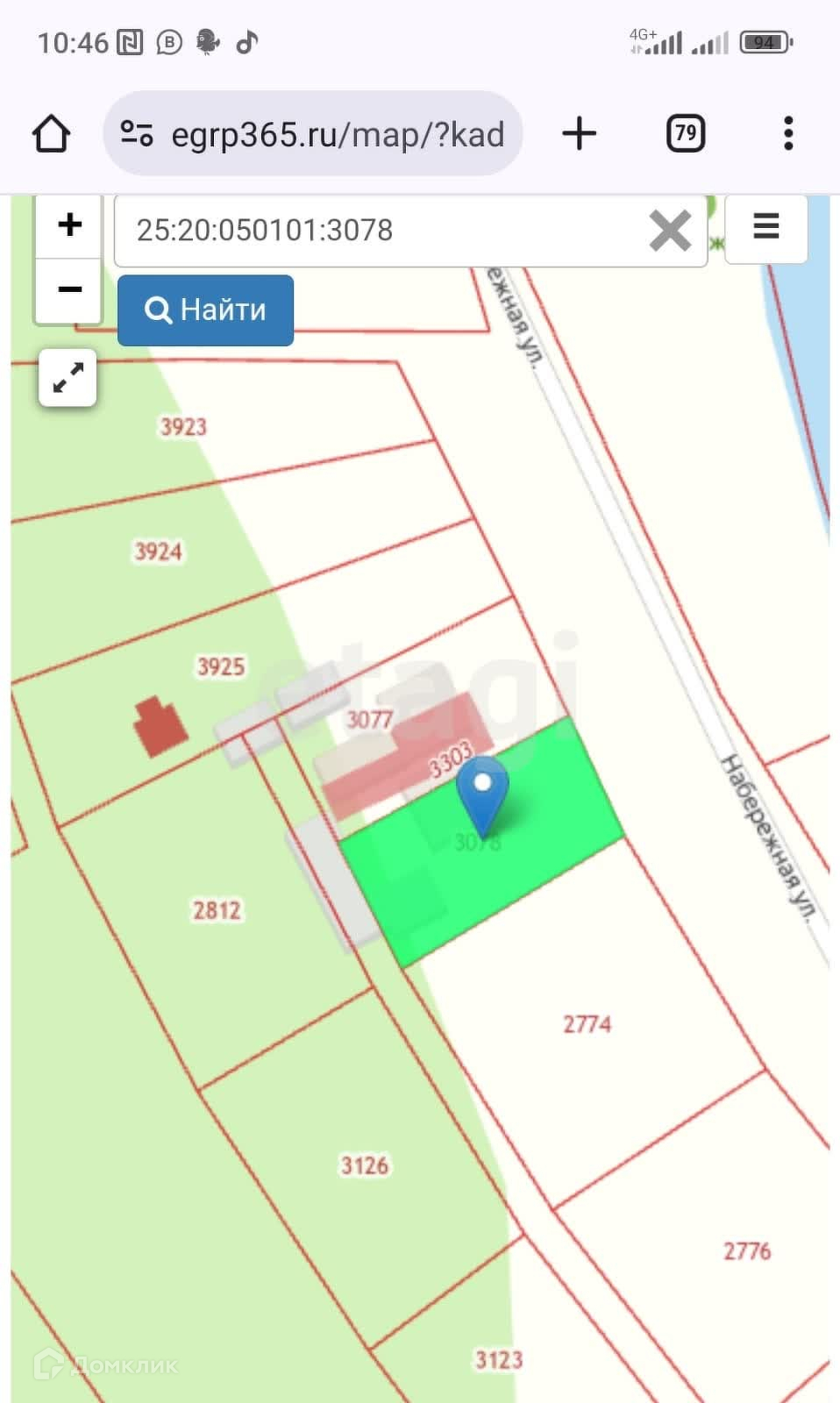The image size is (840, 1403).
Task: Zoom out of the map
Action: click(69, 290)
